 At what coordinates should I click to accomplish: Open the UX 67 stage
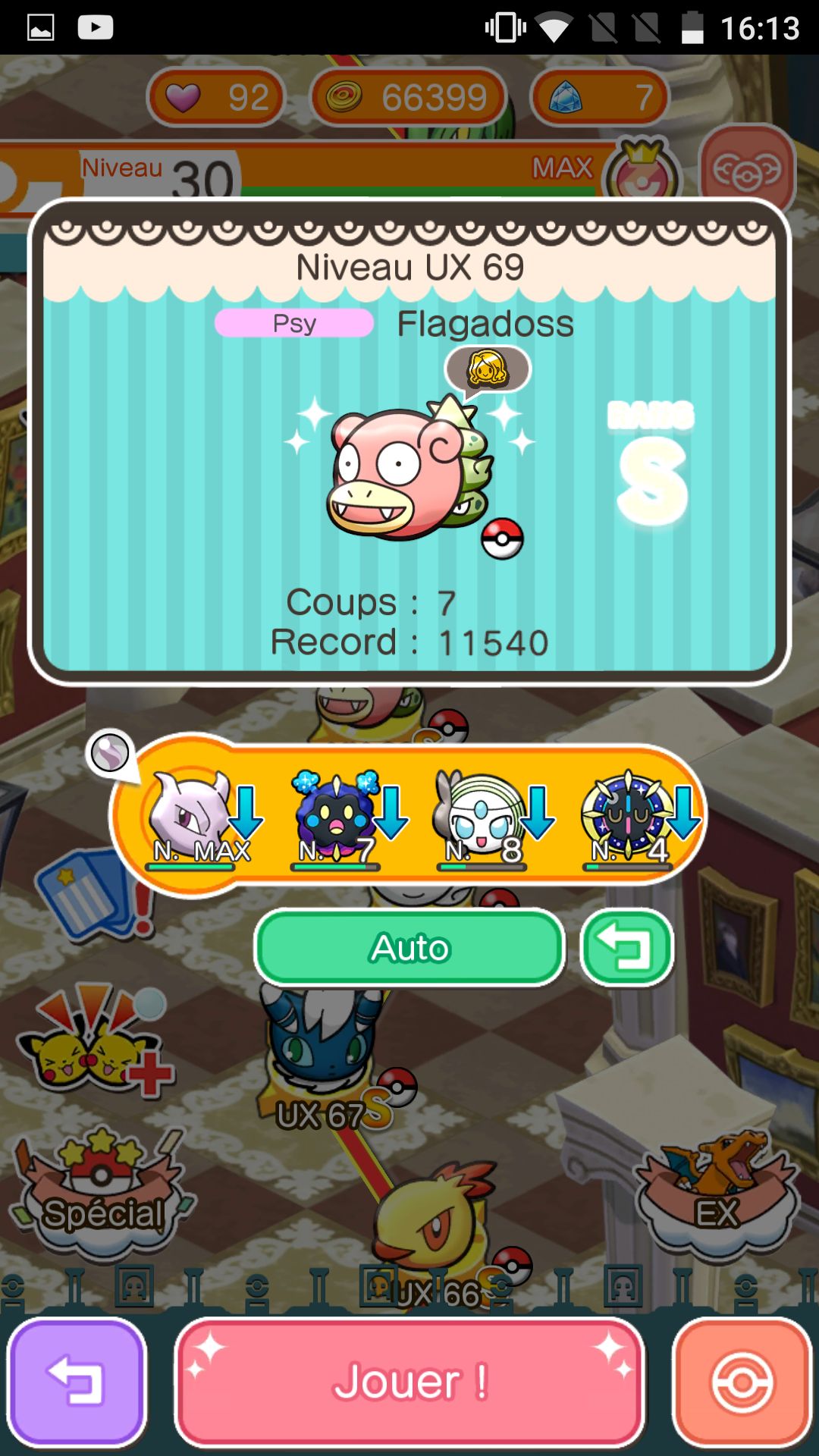[322, 1062]
